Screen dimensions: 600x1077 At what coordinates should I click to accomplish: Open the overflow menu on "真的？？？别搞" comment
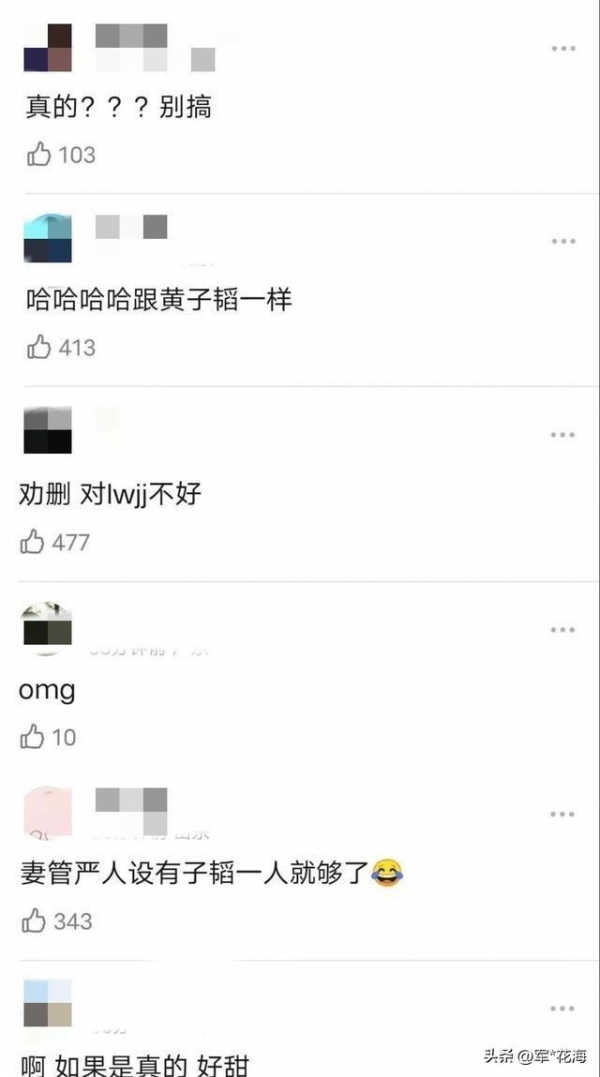point(563,48)
